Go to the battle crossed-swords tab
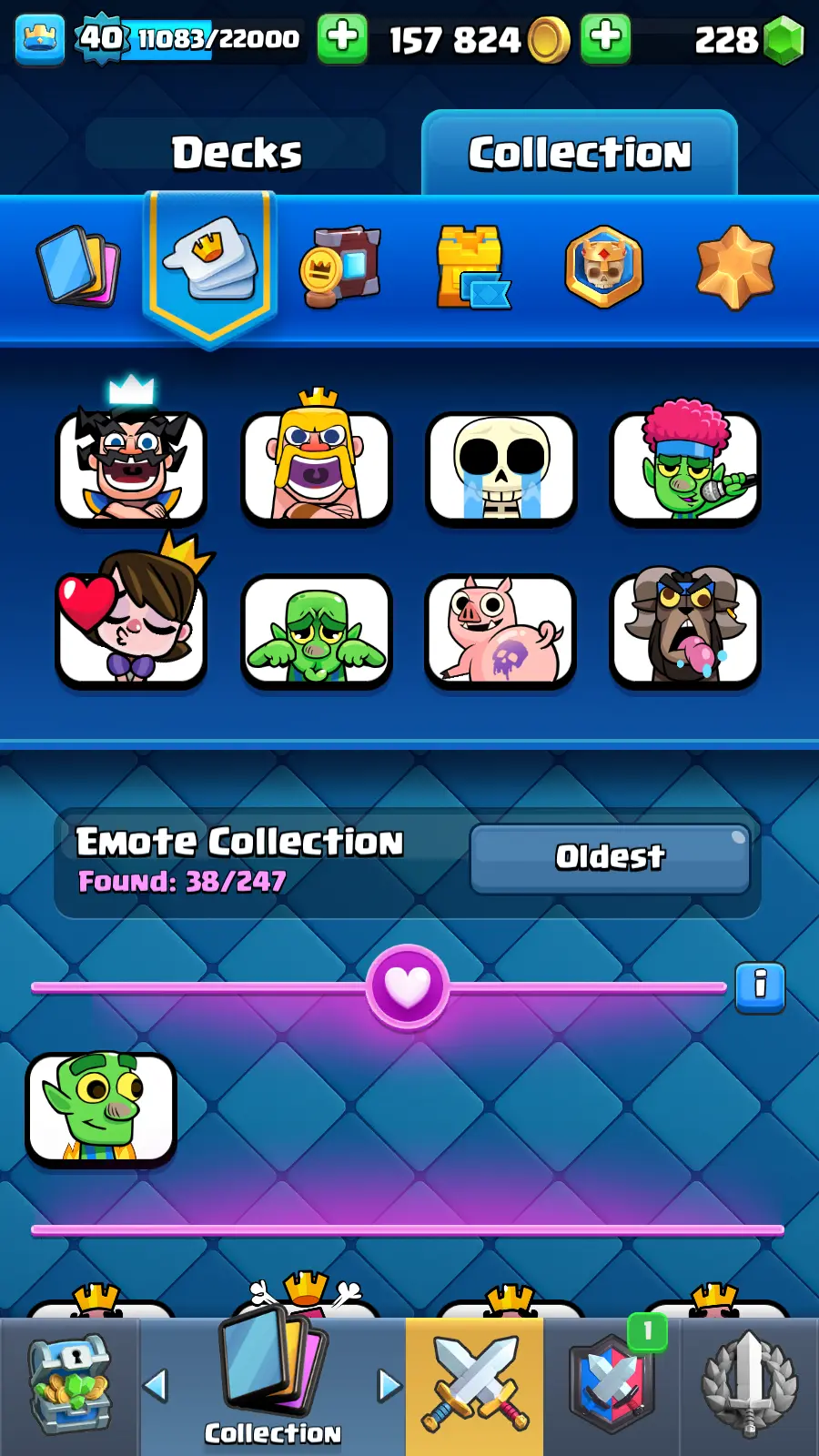The height and width of the screenshot is (1456, 819). (474, 1385)
